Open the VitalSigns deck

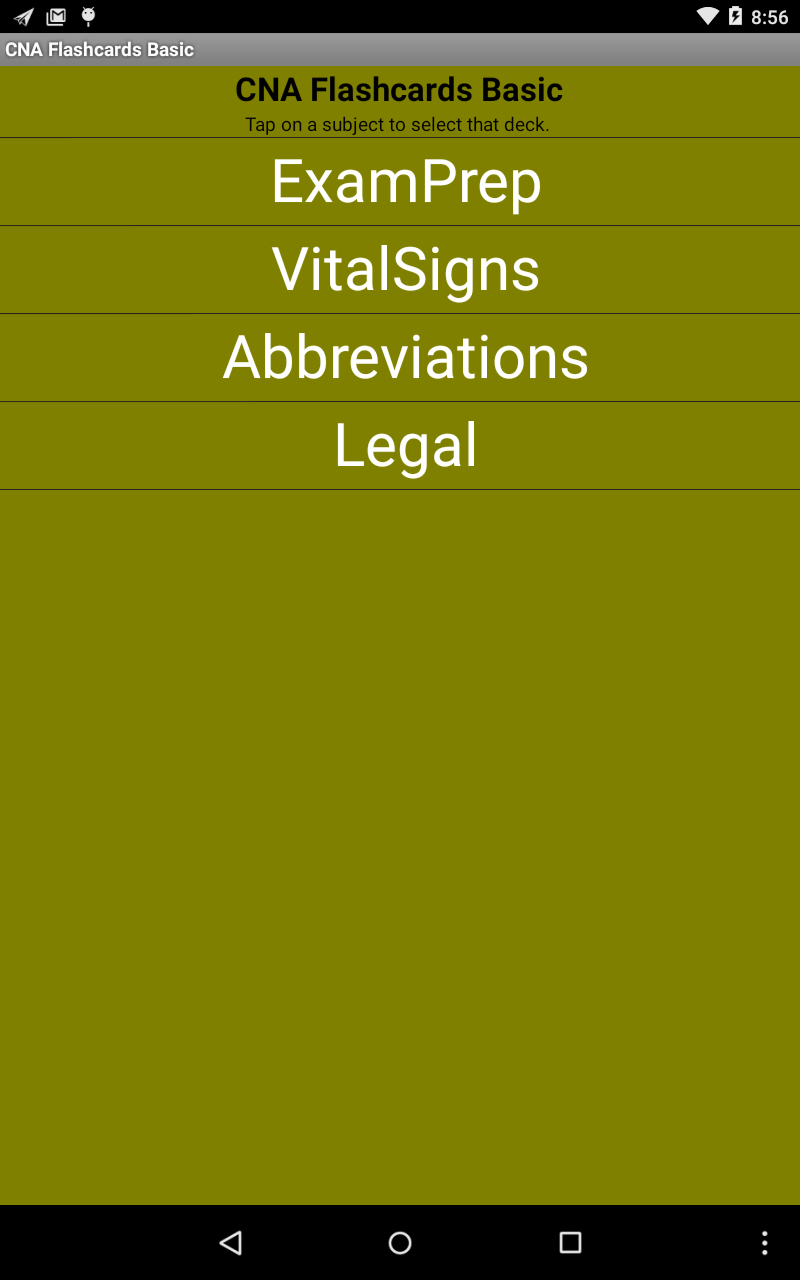tap(400, 269)
